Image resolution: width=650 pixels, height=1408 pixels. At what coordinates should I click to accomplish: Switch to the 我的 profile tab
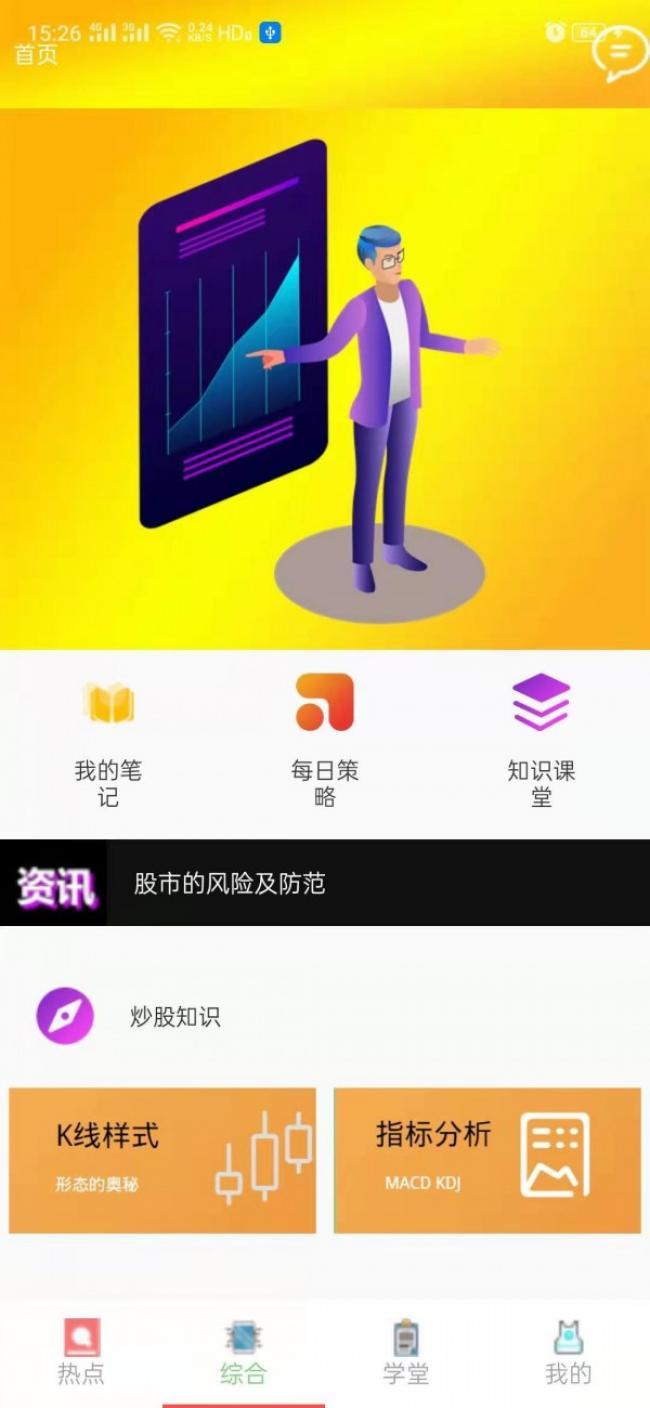568,1352
